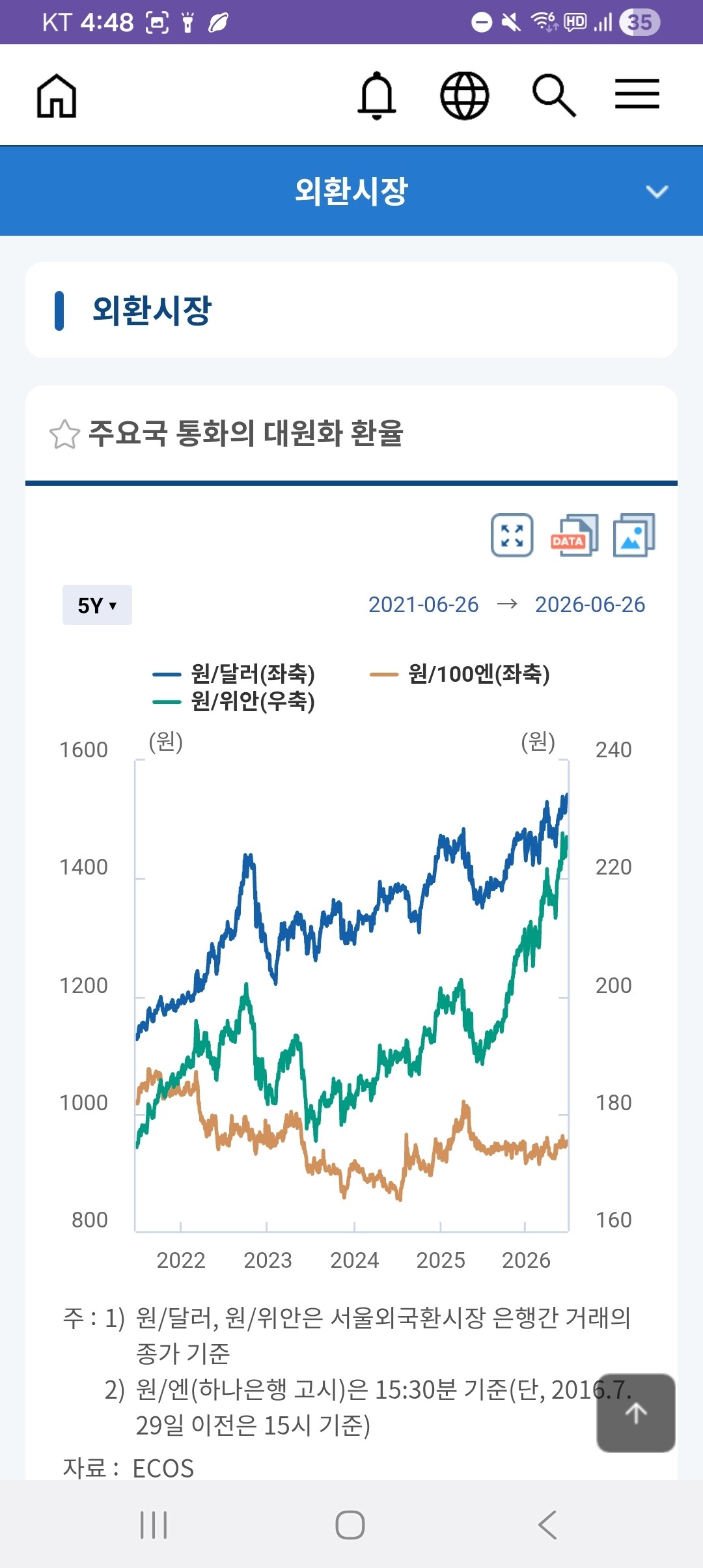Go back using system back button

pos(547,1525)
